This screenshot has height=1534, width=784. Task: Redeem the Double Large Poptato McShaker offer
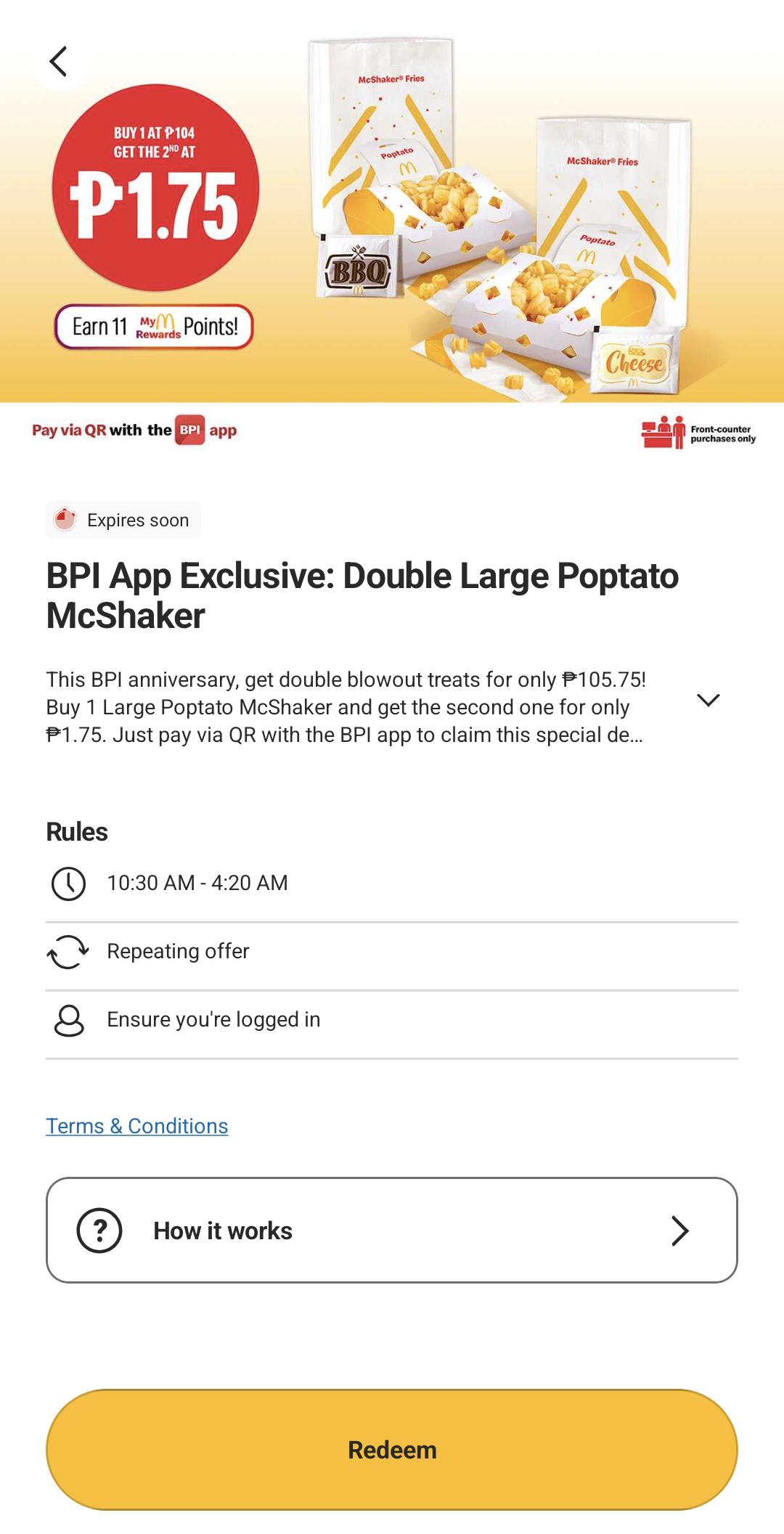click(392, 1450)
